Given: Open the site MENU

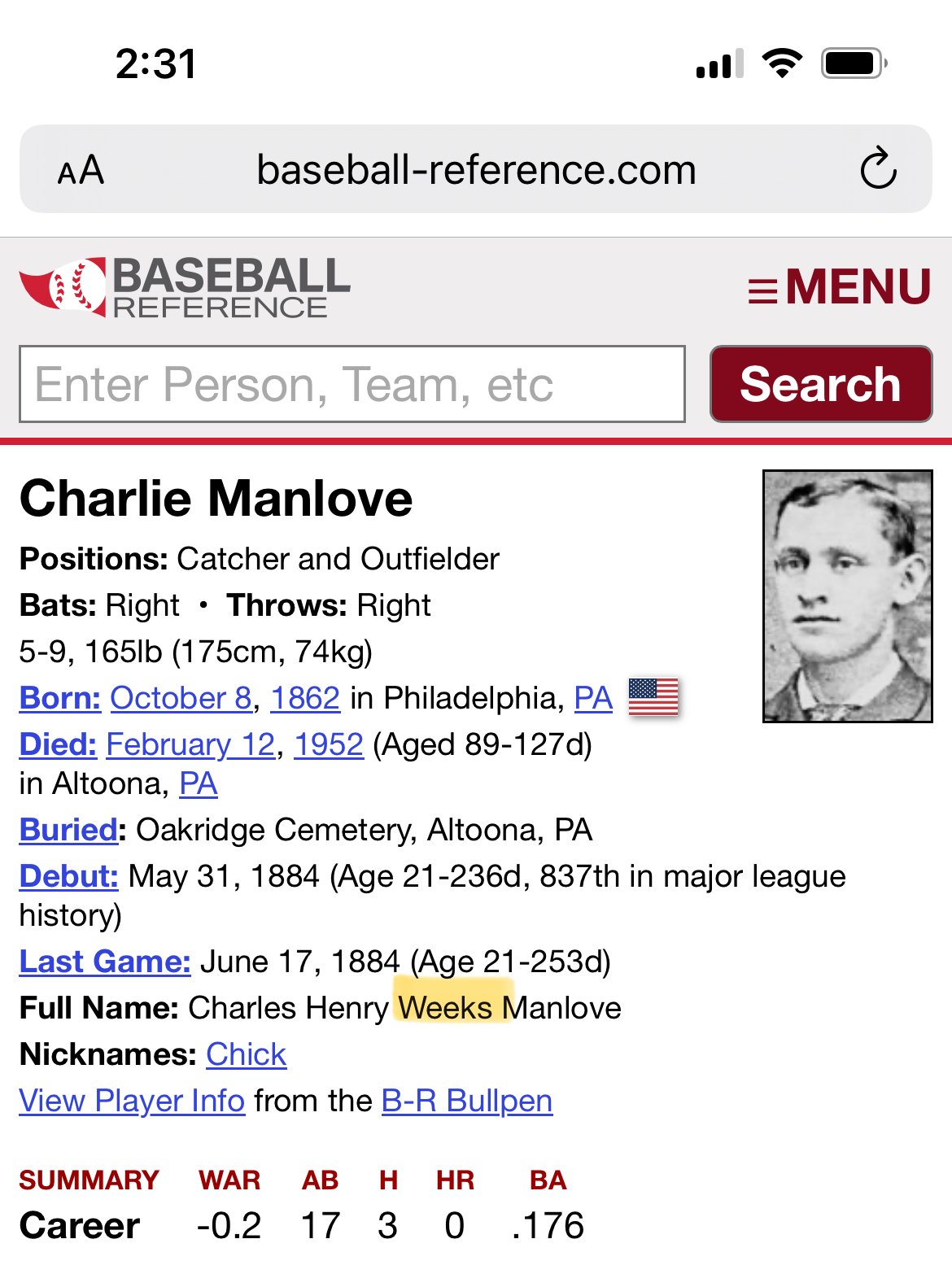Looking at the screenshot, I should 839,287.
